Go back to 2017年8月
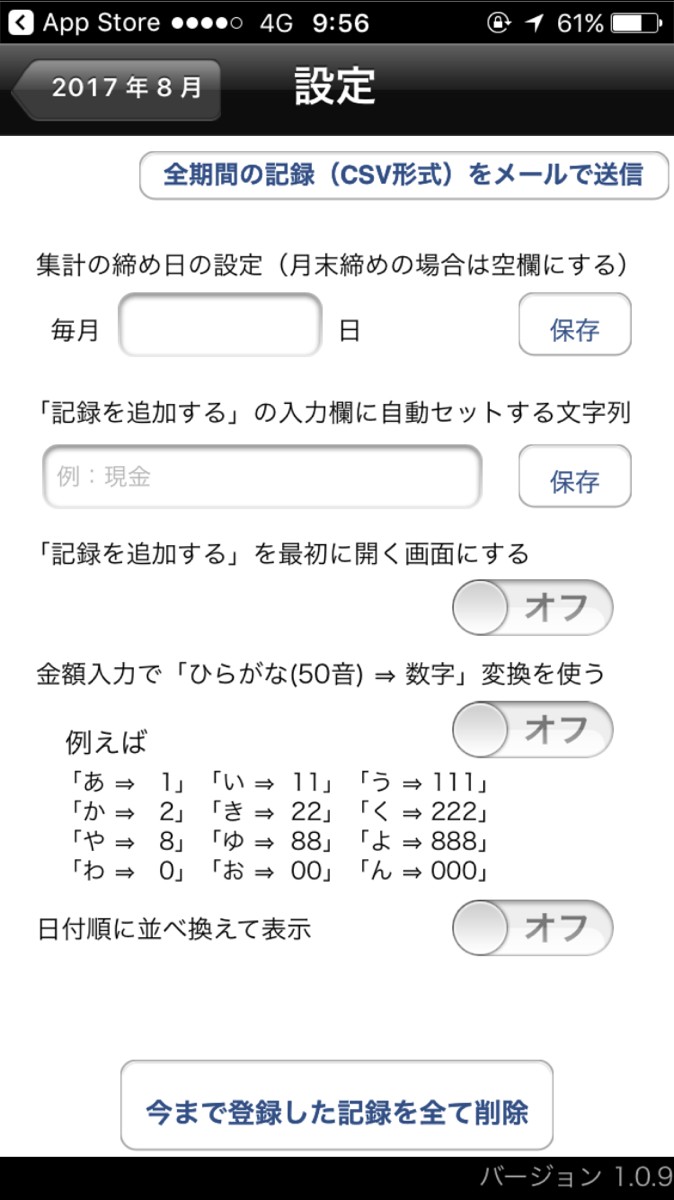Viewport: 674px width, 1200px height. click(x=118, y=88)
